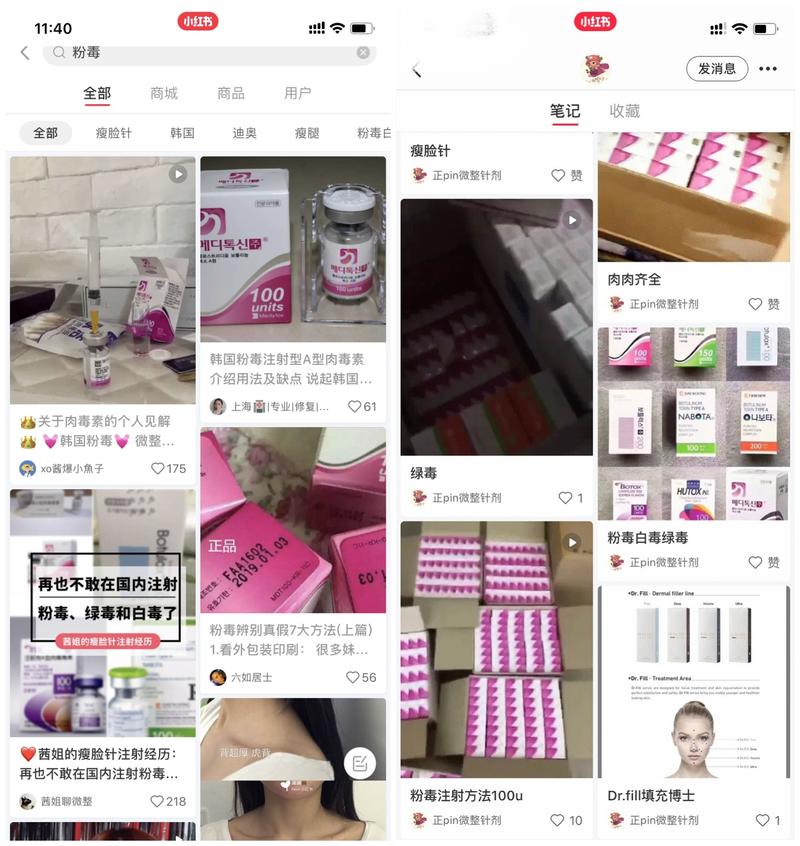Like the post by xo酱爆小魚子
Image resolution: width=800 pixels, height=846 pixels.
168,468
